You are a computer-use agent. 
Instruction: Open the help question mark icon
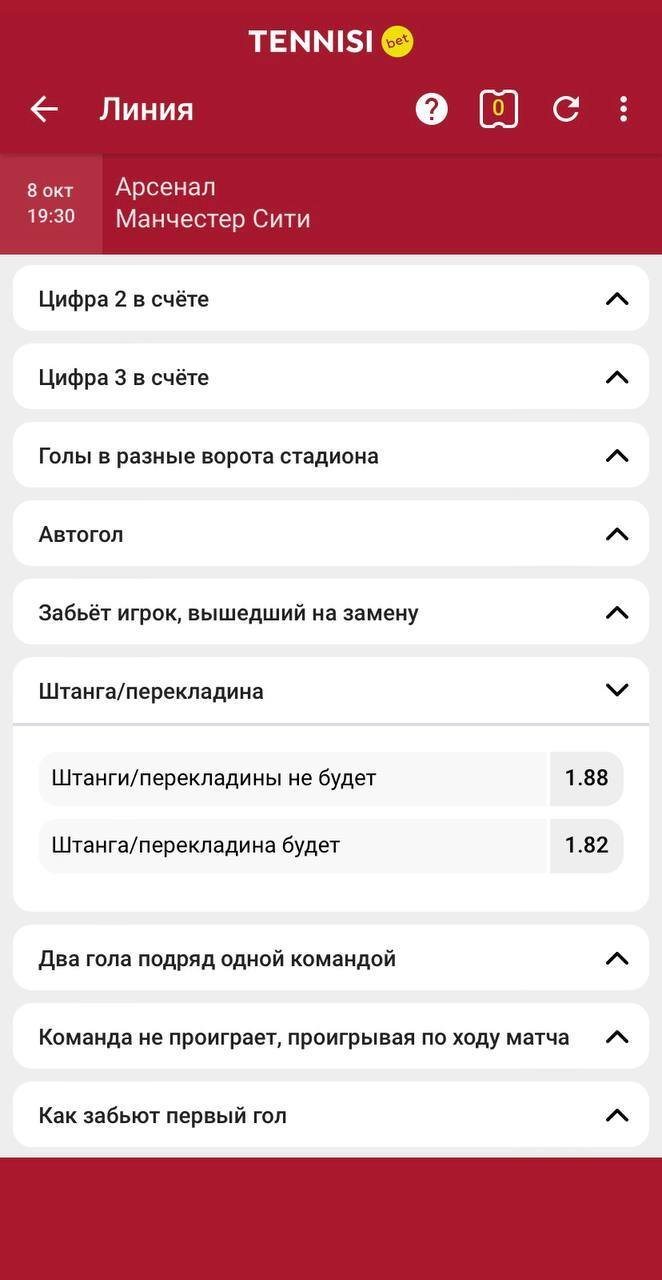pos(432,109)
